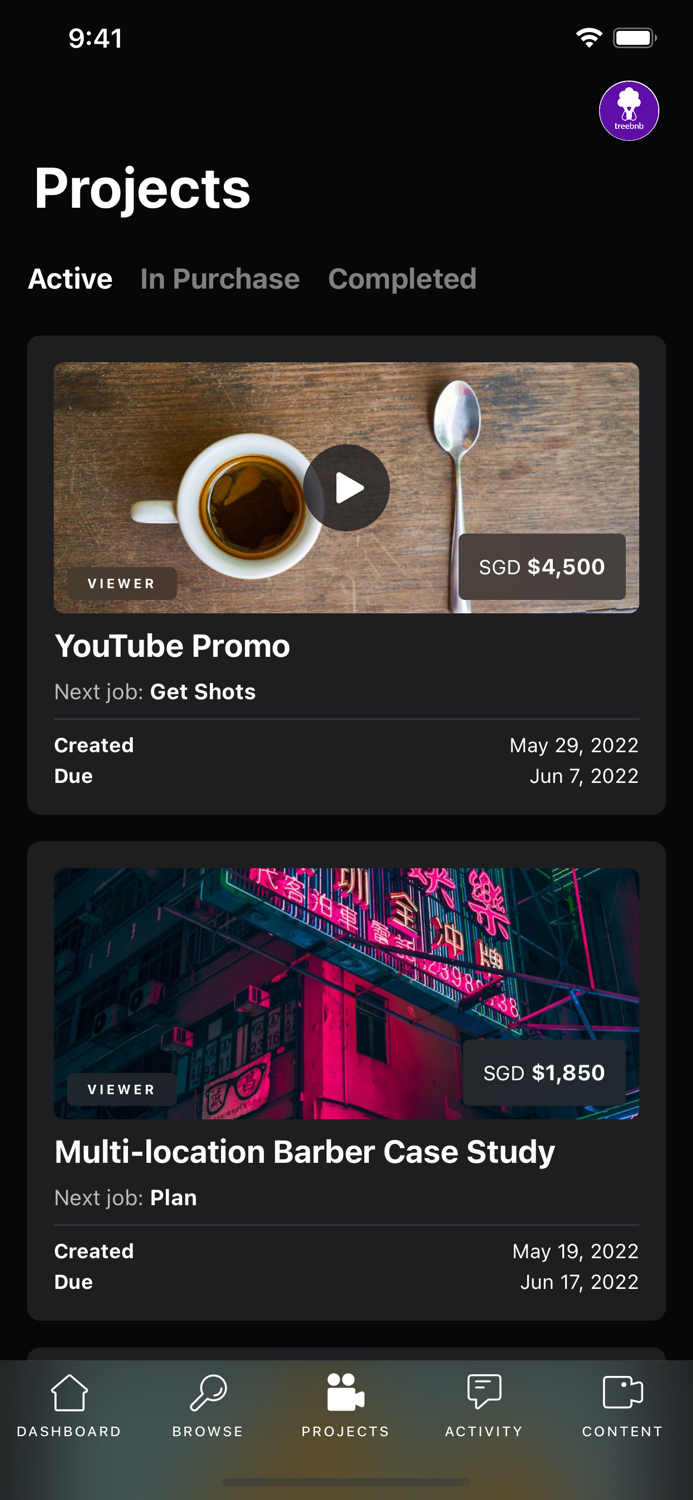
Task: Select the Active tab
Action: [x=70, y=279]
